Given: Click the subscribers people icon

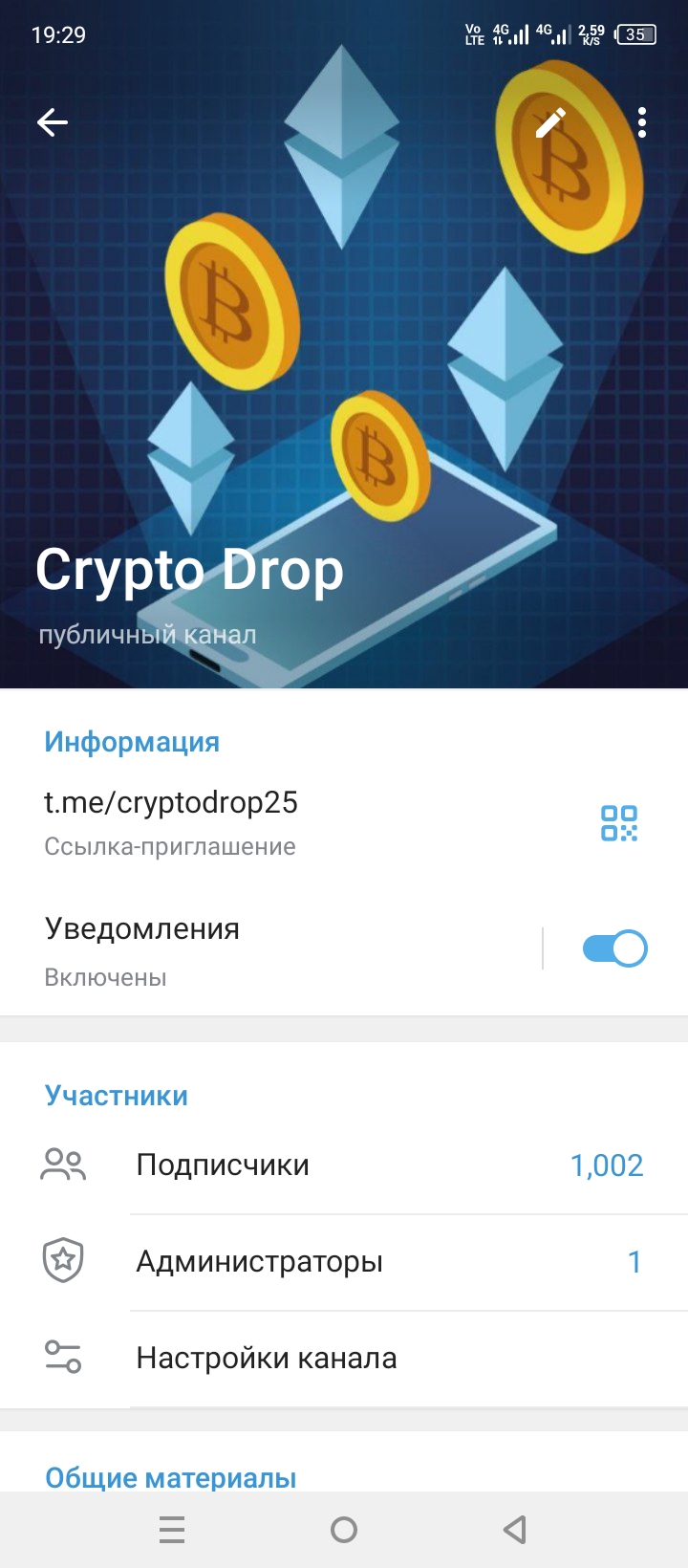Looking at the screenshot, I should click(62, 1165).
